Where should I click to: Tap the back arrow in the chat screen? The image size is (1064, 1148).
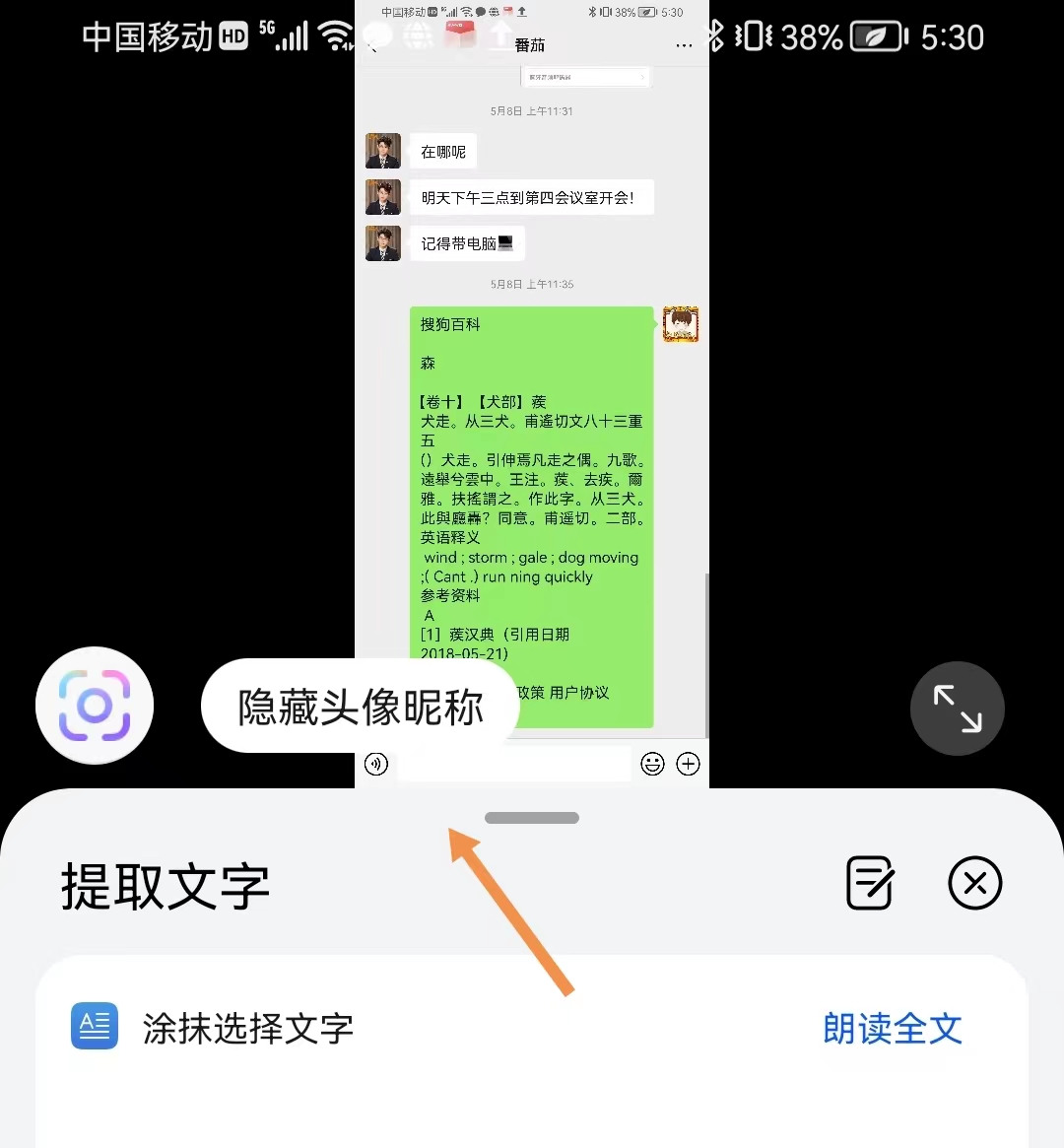pyautogui.click(x=373, y=45)
